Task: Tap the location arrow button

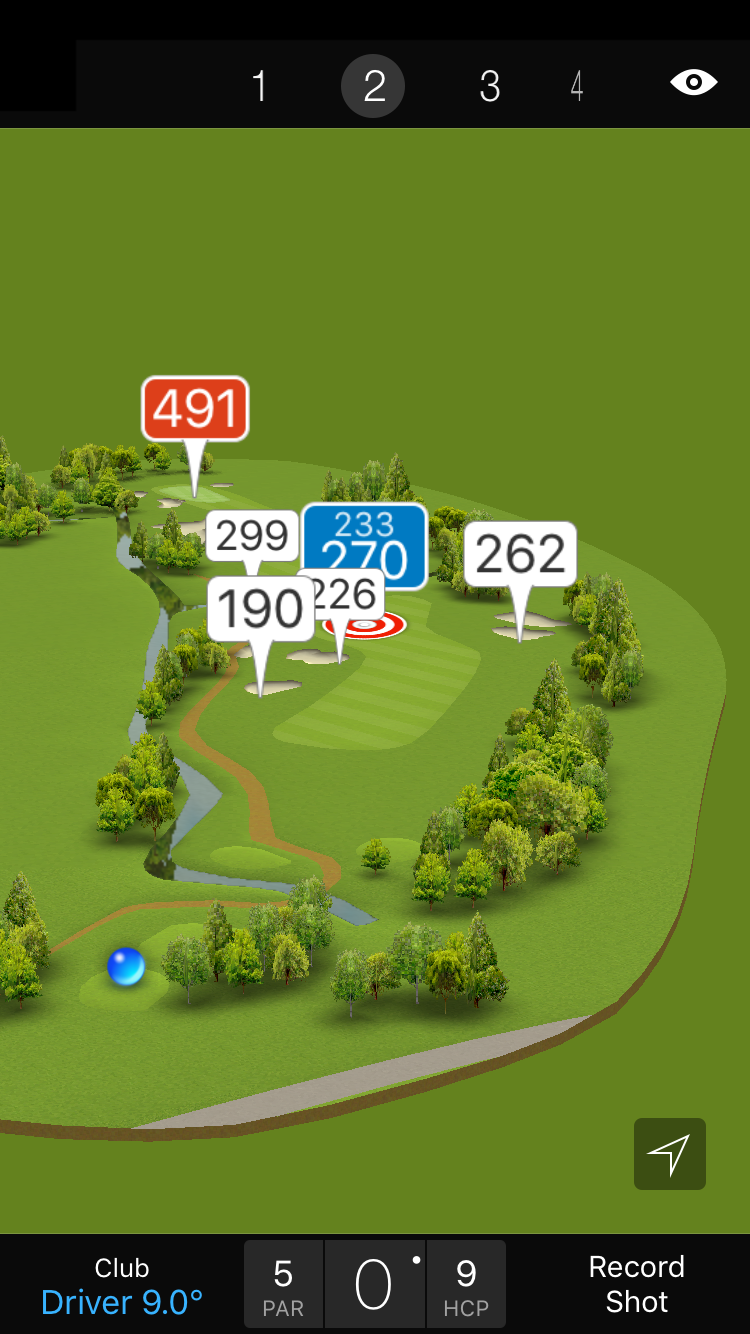Action: [669, 1154]
